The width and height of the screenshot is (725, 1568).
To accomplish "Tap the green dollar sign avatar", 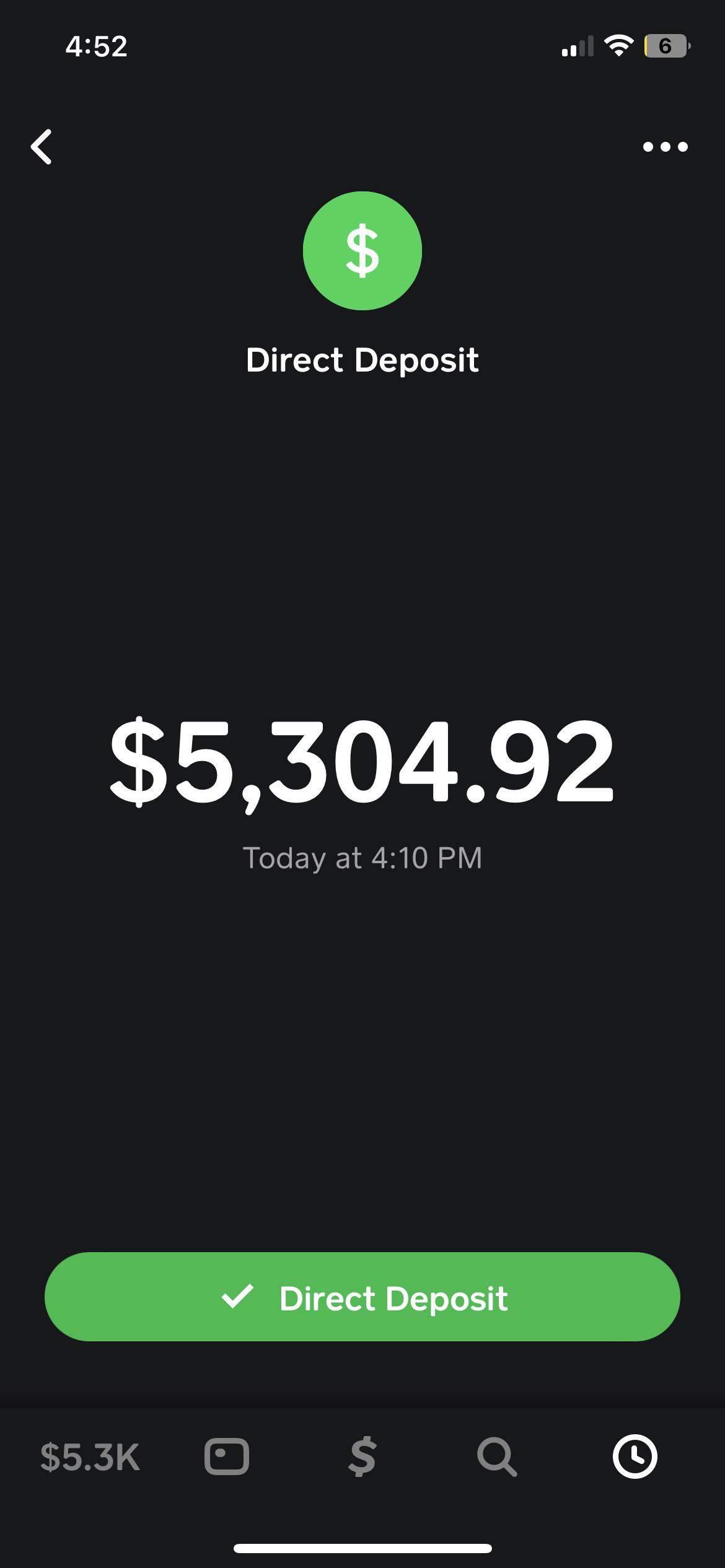I will pos(362,250).
